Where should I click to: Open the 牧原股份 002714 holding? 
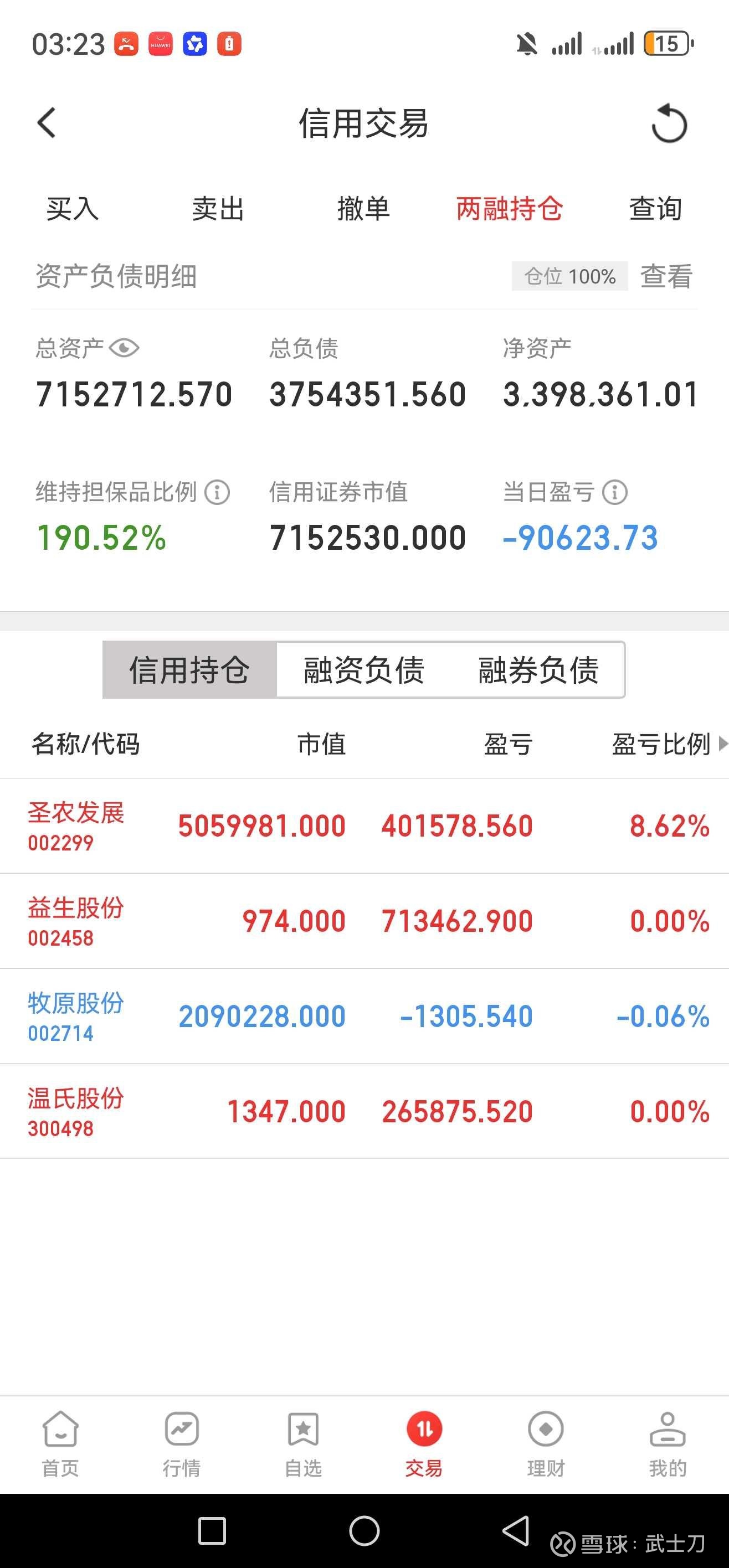point(364,1016)
